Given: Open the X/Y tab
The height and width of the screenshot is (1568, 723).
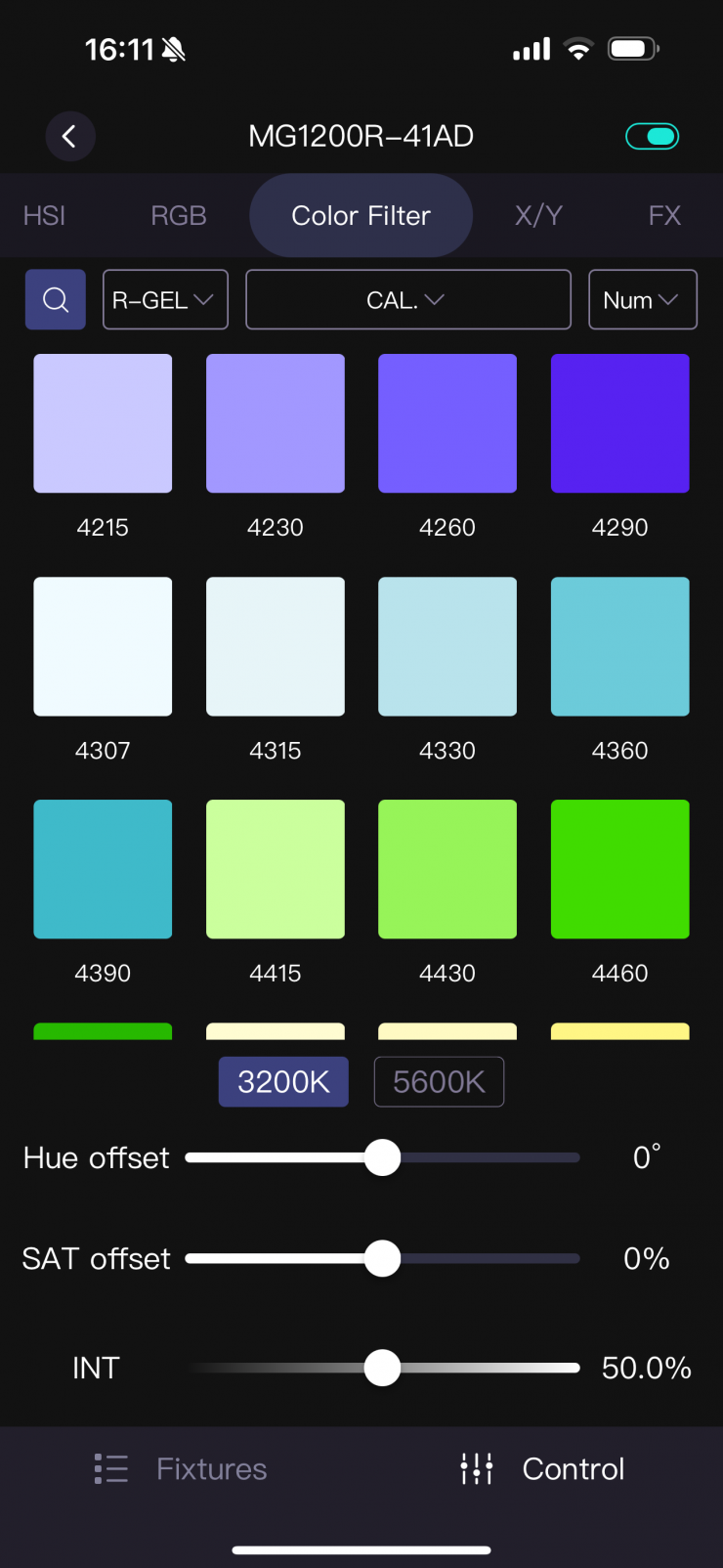Looking at the screenshot, I should [x=538, y=215].
